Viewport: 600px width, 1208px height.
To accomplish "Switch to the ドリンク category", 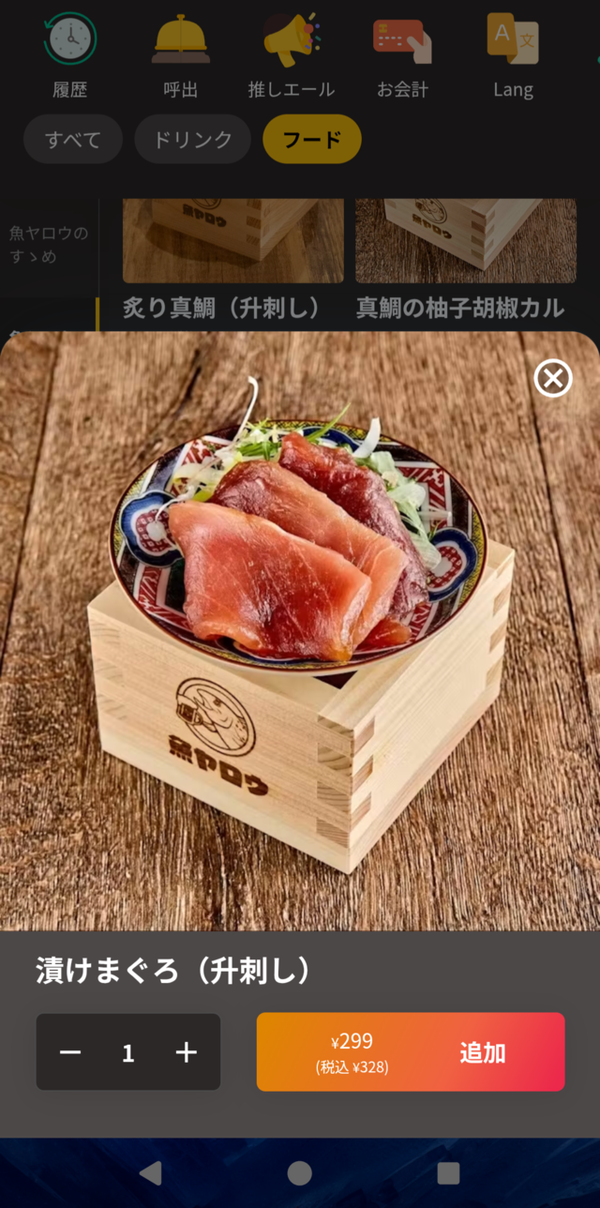I will pos(193,139).
